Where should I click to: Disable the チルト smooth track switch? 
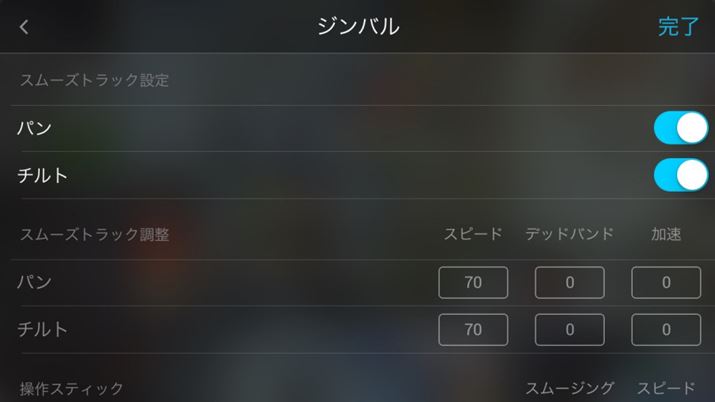pyautogui.click(x=680, y=175)
